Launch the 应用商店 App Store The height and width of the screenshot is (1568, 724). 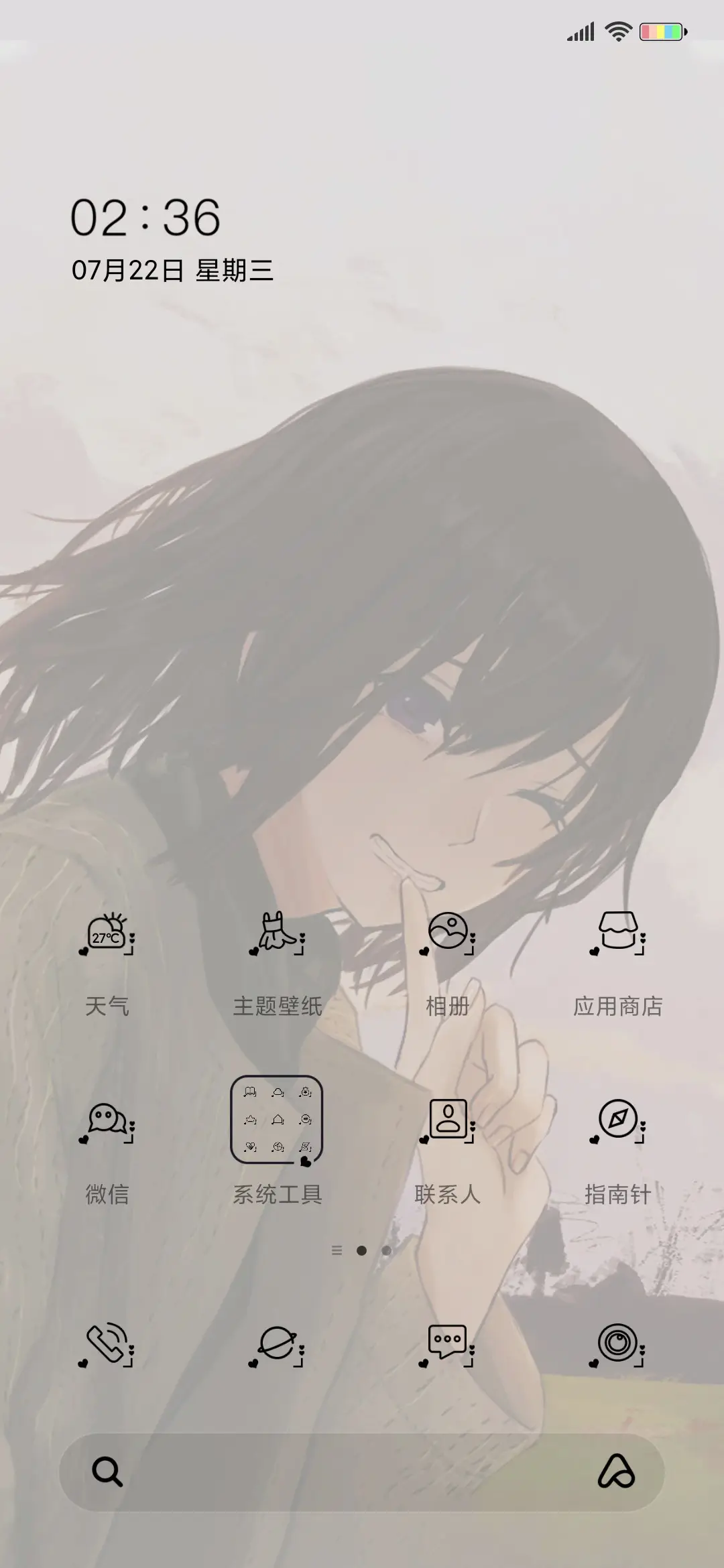pos(617,941)
